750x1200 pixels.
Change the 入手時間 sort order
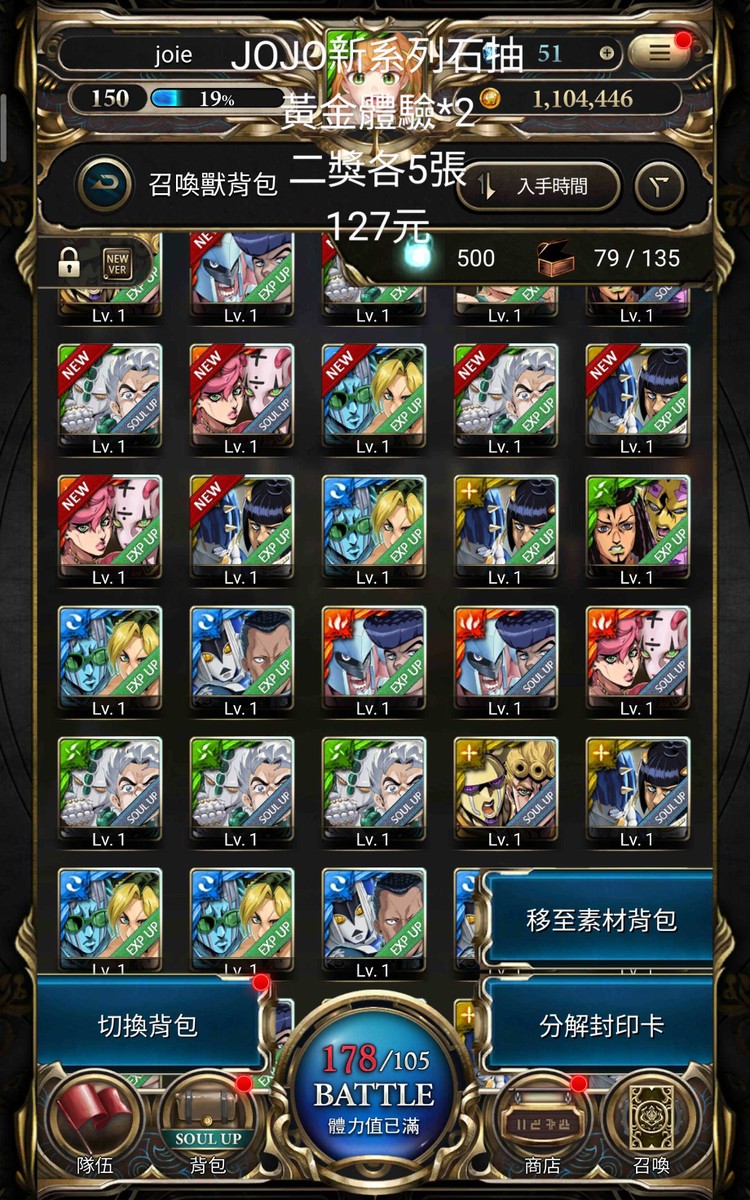point(540,186)
